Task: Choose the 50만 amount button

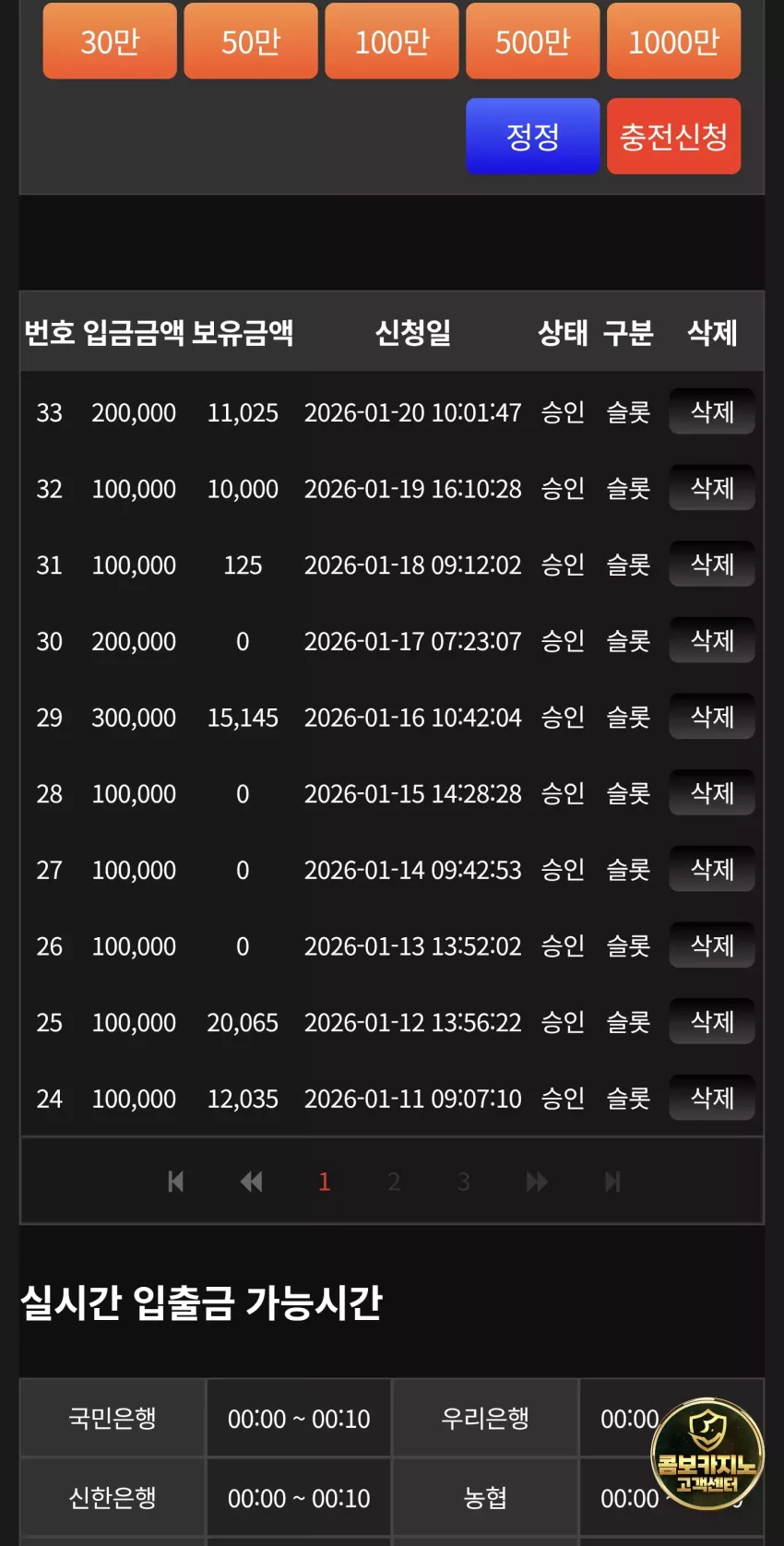Action: (x=251, y=41)
